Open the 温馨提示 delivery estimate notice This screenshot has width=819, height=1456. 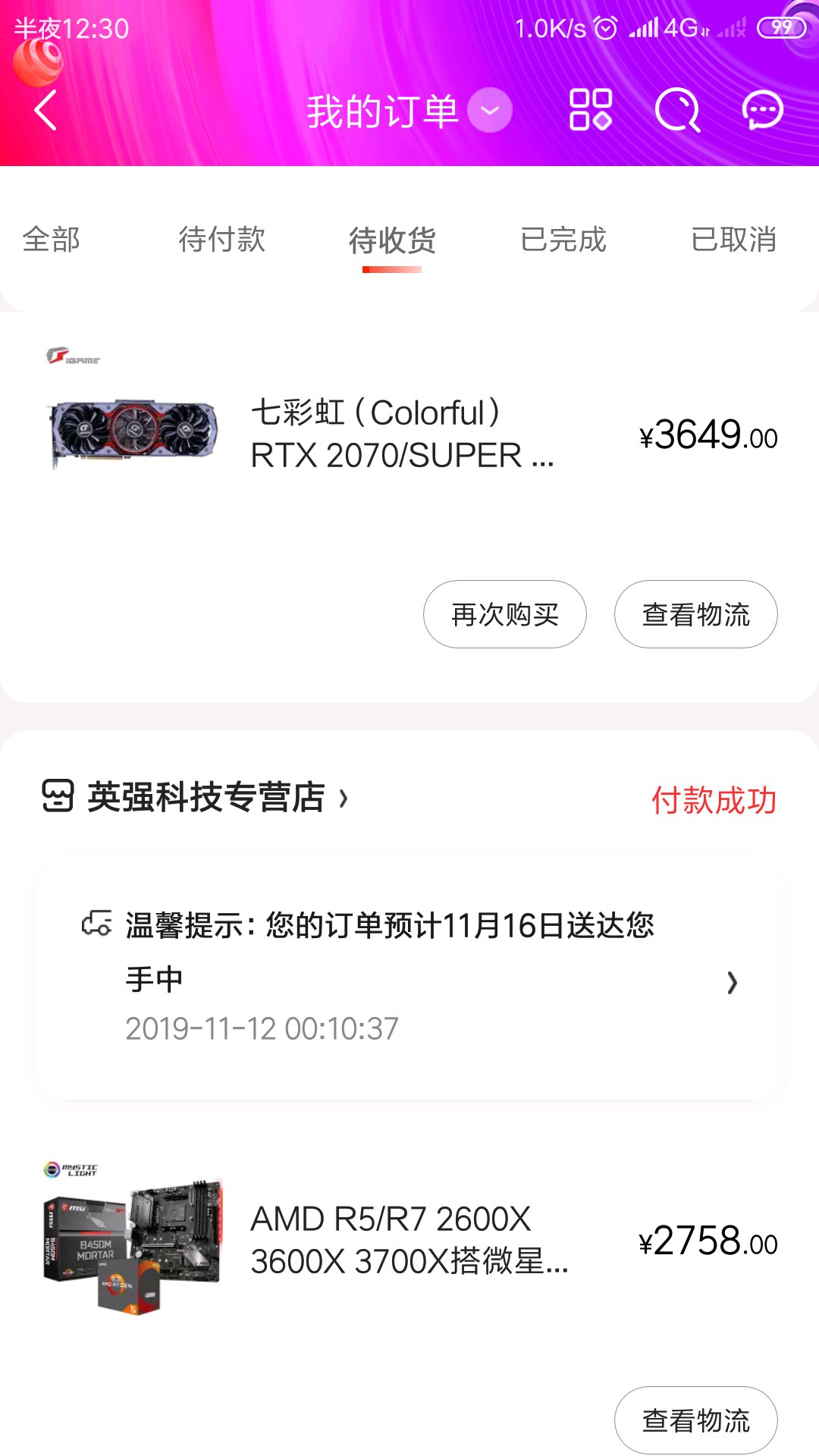[x=409, y=978]
